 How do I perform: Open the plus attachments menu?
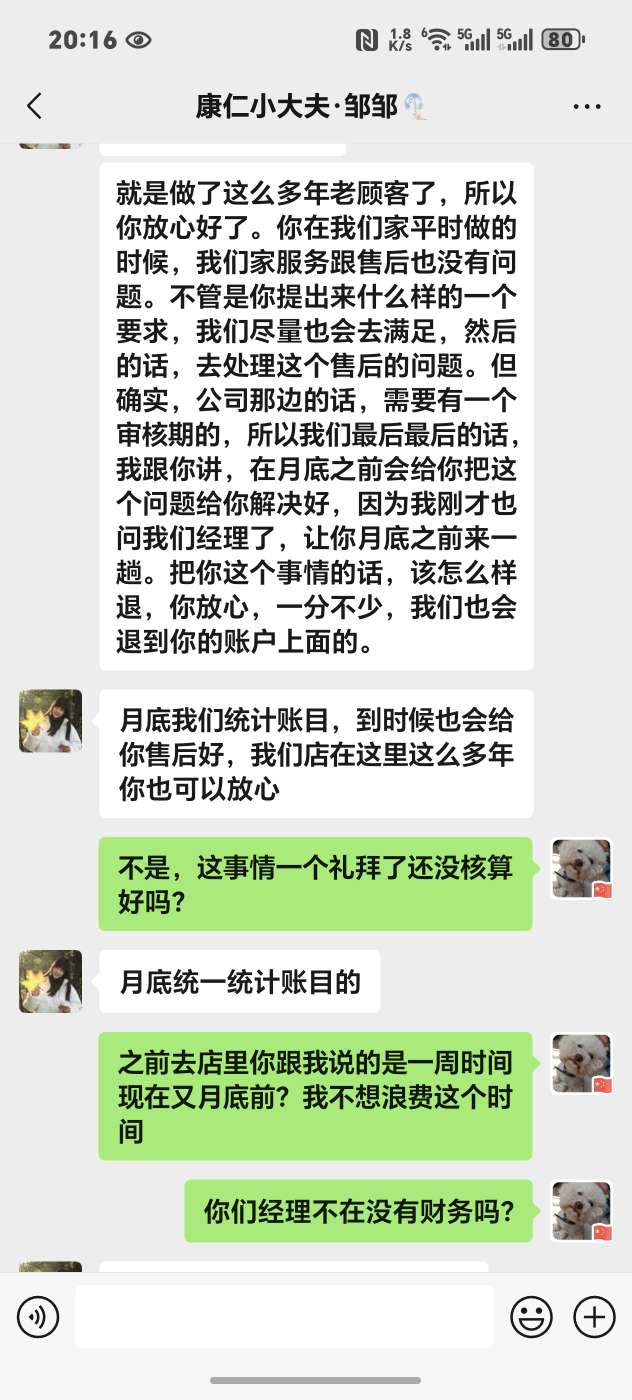click(x=594, y=1317)
